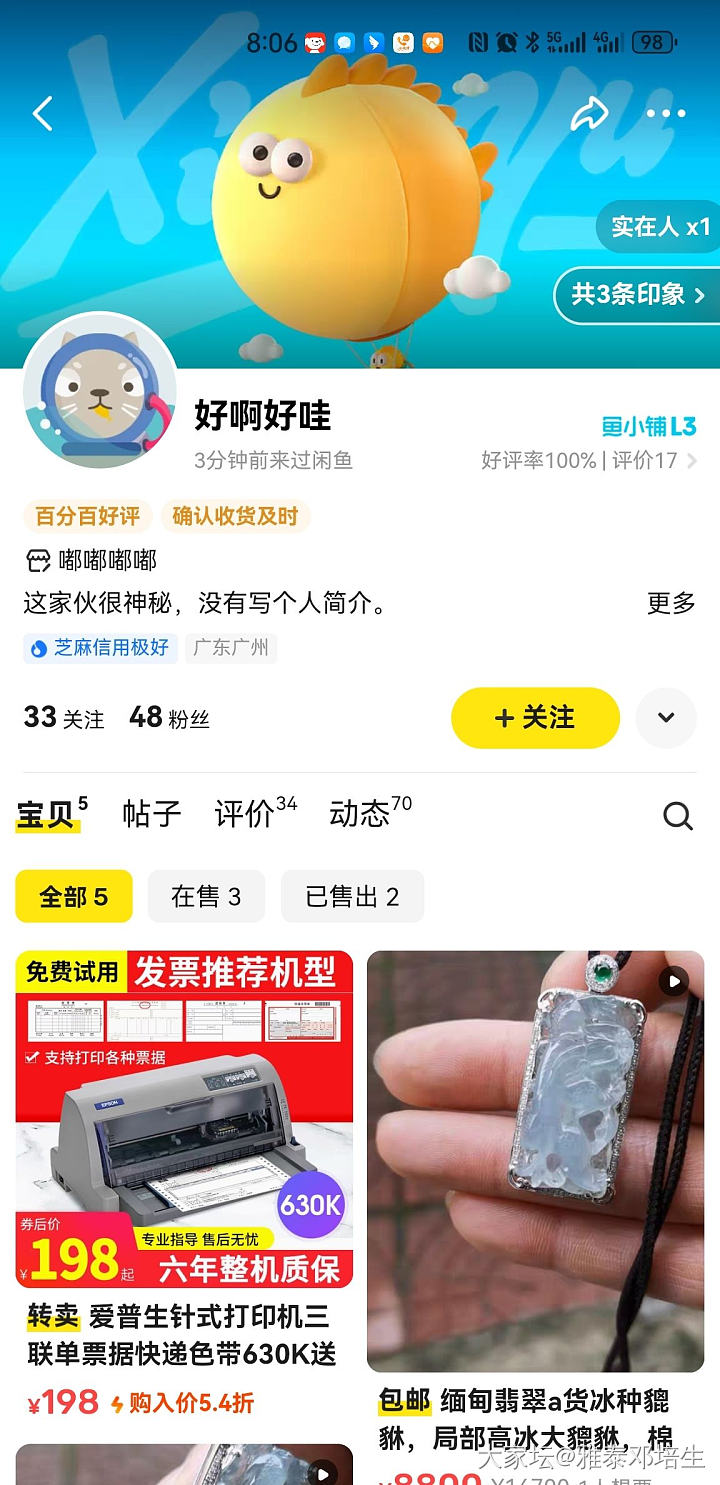Filter listings by 在售 3
The image size is (720, 1485).
click(206, 896)
